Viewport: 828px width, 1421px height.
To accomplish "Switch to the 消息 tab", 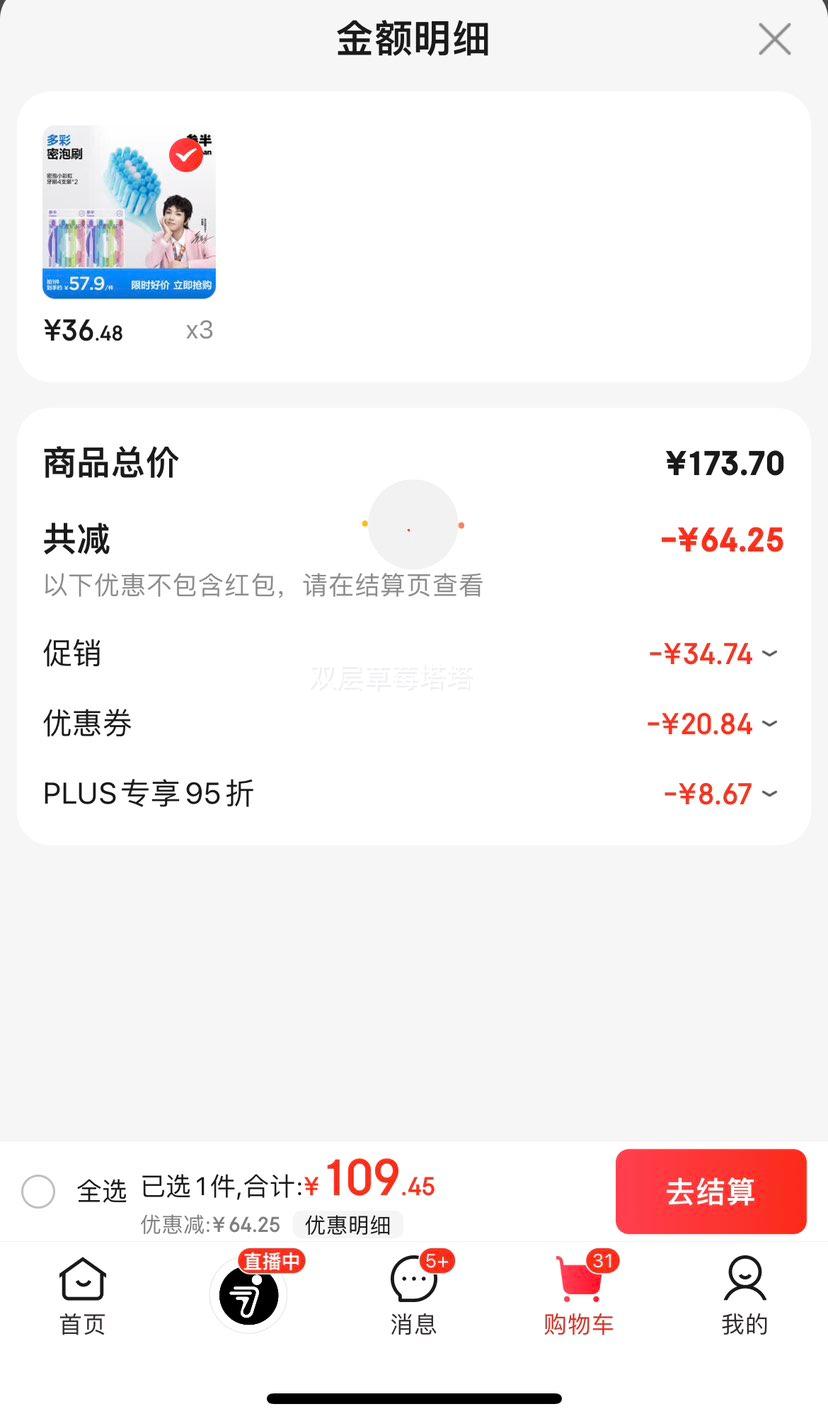I will 413,1294.
